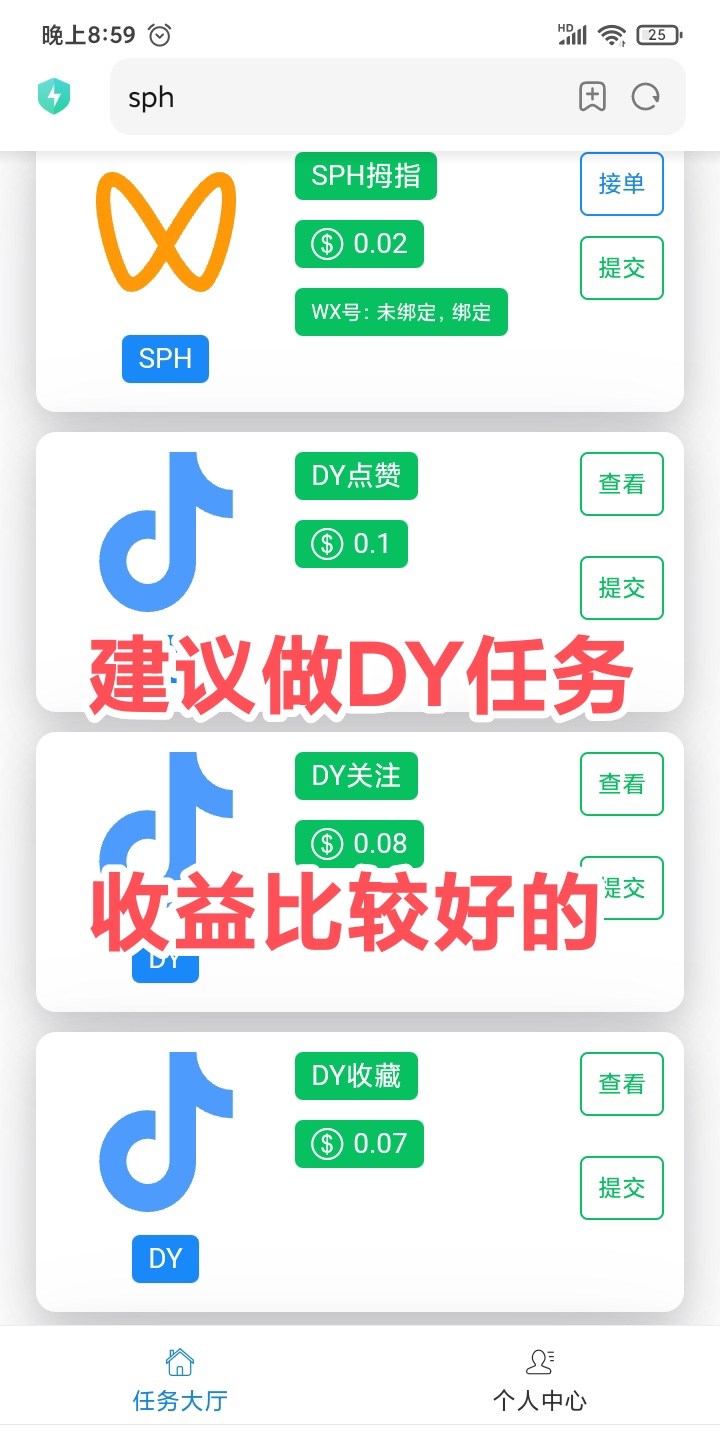Open the 个人中心 tab

540,1380
